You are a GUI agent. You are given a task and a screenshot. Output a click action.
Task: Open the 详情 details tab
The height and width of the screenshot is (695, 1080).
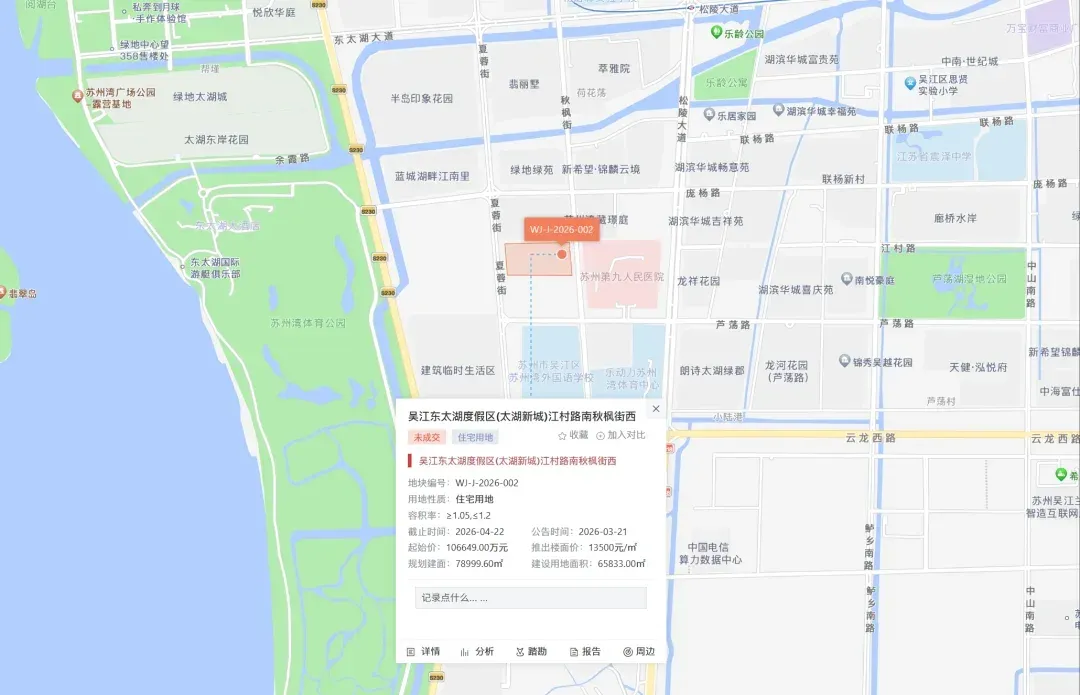424,652
